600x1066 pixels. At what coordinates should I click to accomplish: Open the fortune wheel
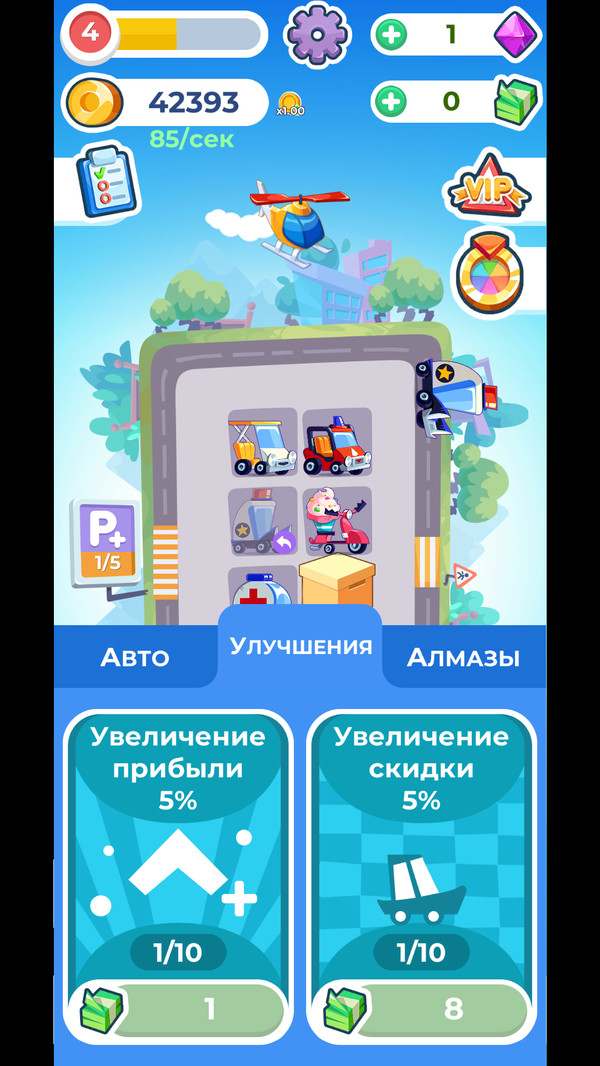point(488,271)
